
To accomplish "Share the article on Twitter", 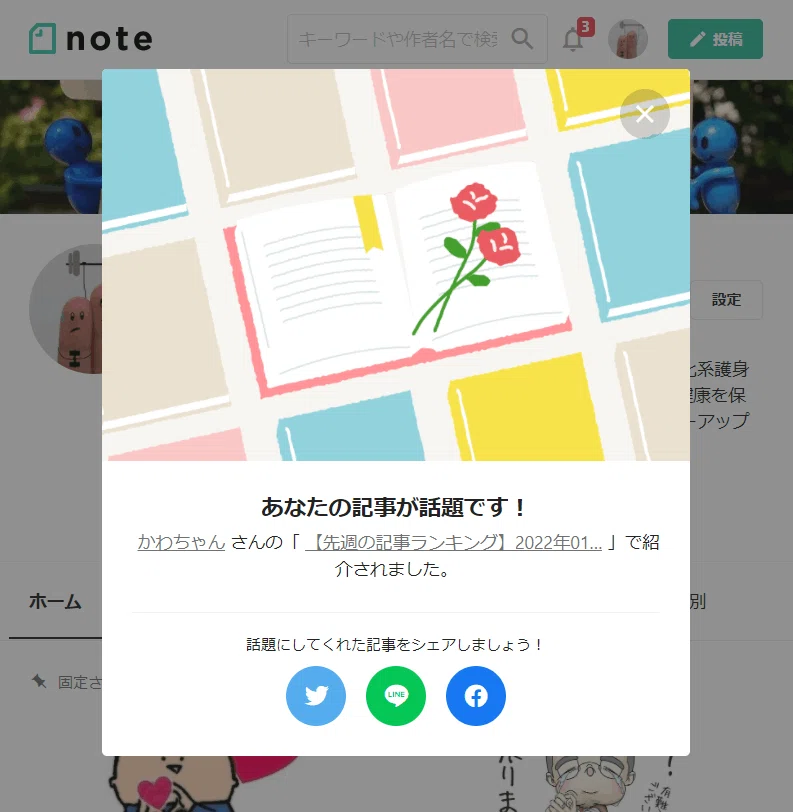I will [316, 695].
